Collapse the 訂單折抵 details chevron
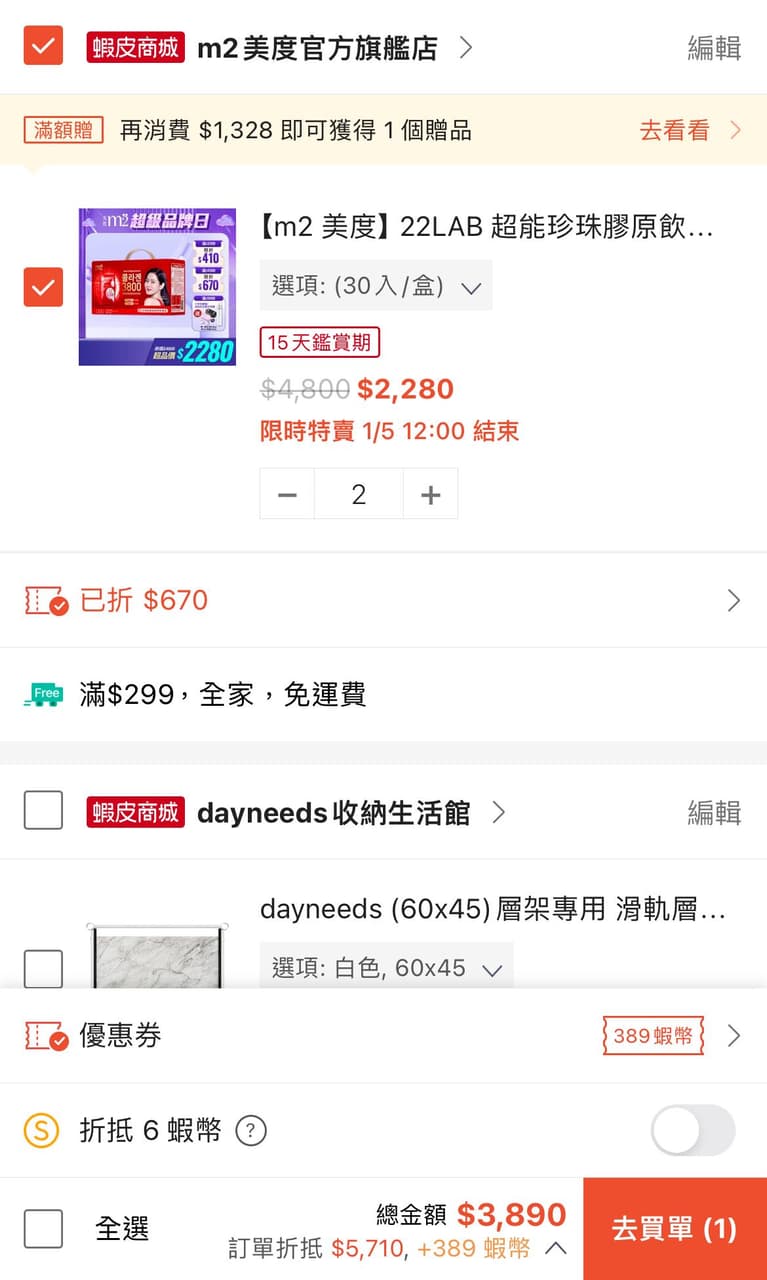The height and width of the screenshot is (1280, 767). pos(554,1248)
